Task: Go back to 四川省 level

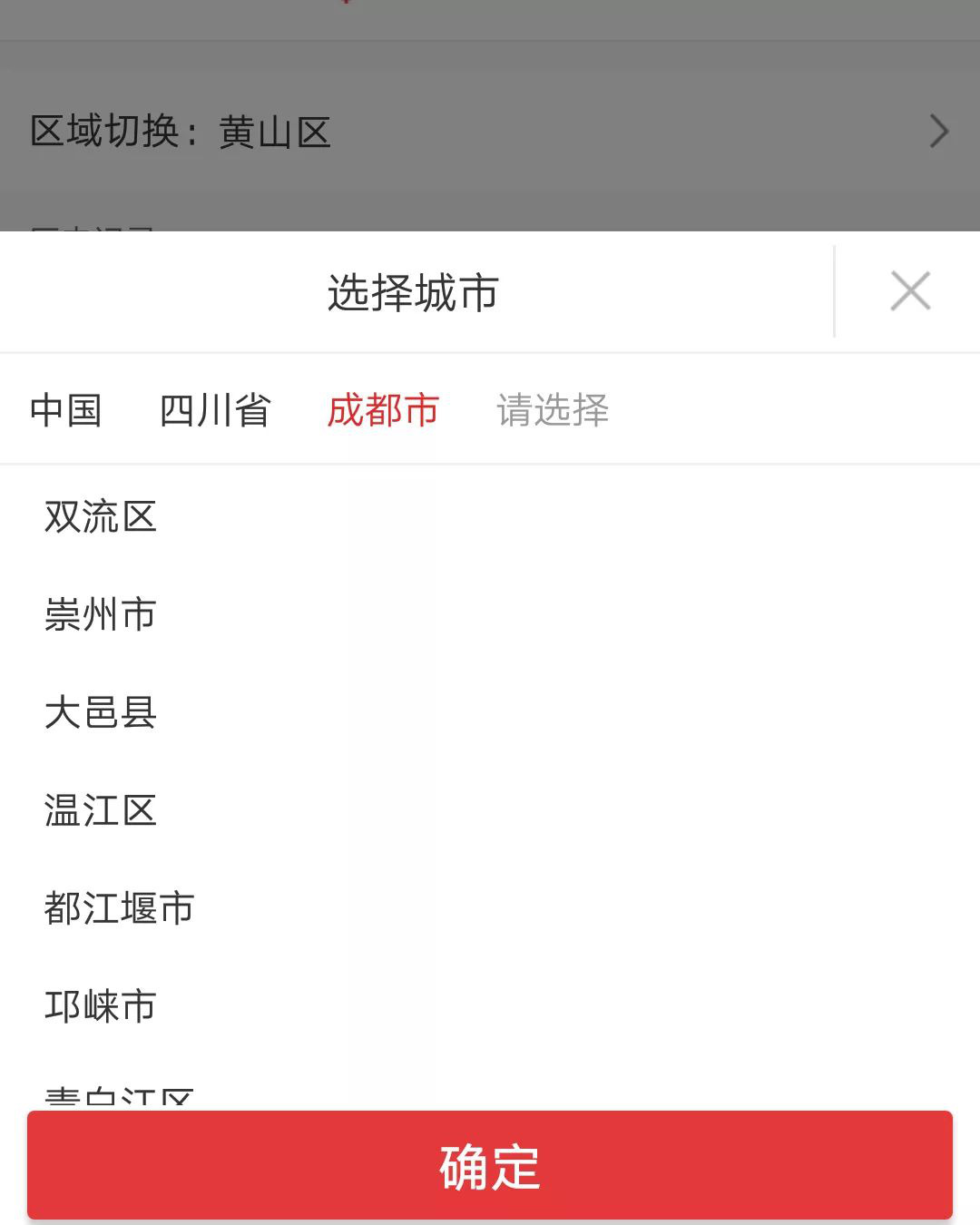Action: click(x=215, y=410)
